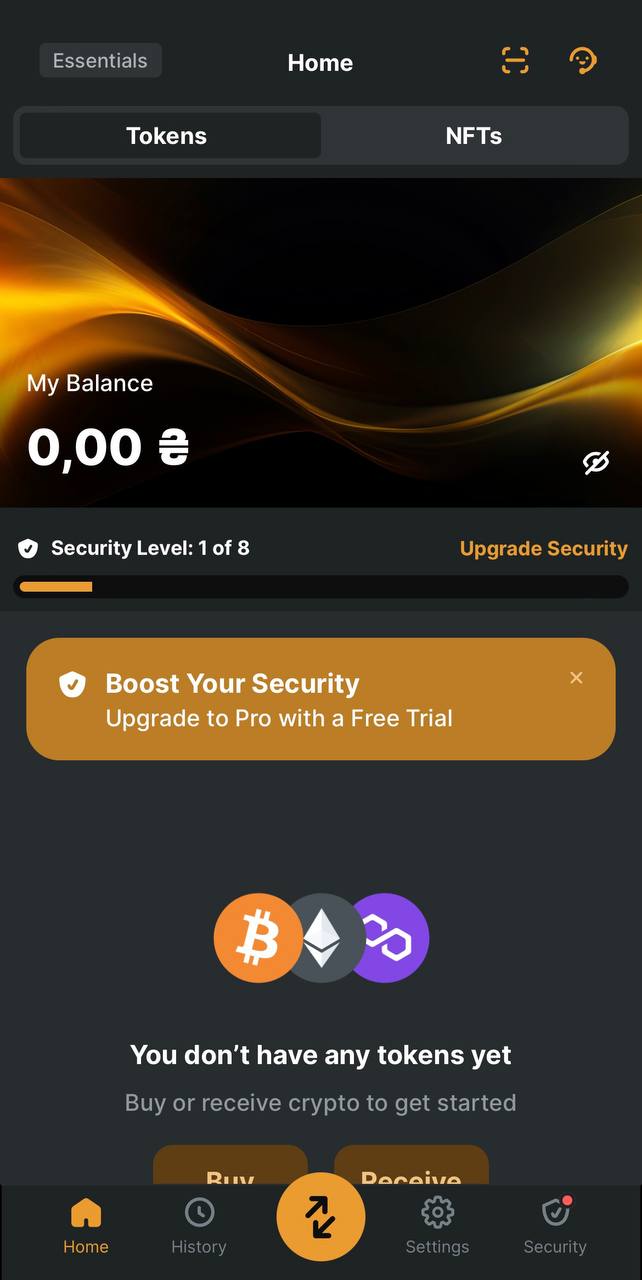Dismiss the Boost Your Security banner
Screen dimensions: 642x1280
(576, 678)
